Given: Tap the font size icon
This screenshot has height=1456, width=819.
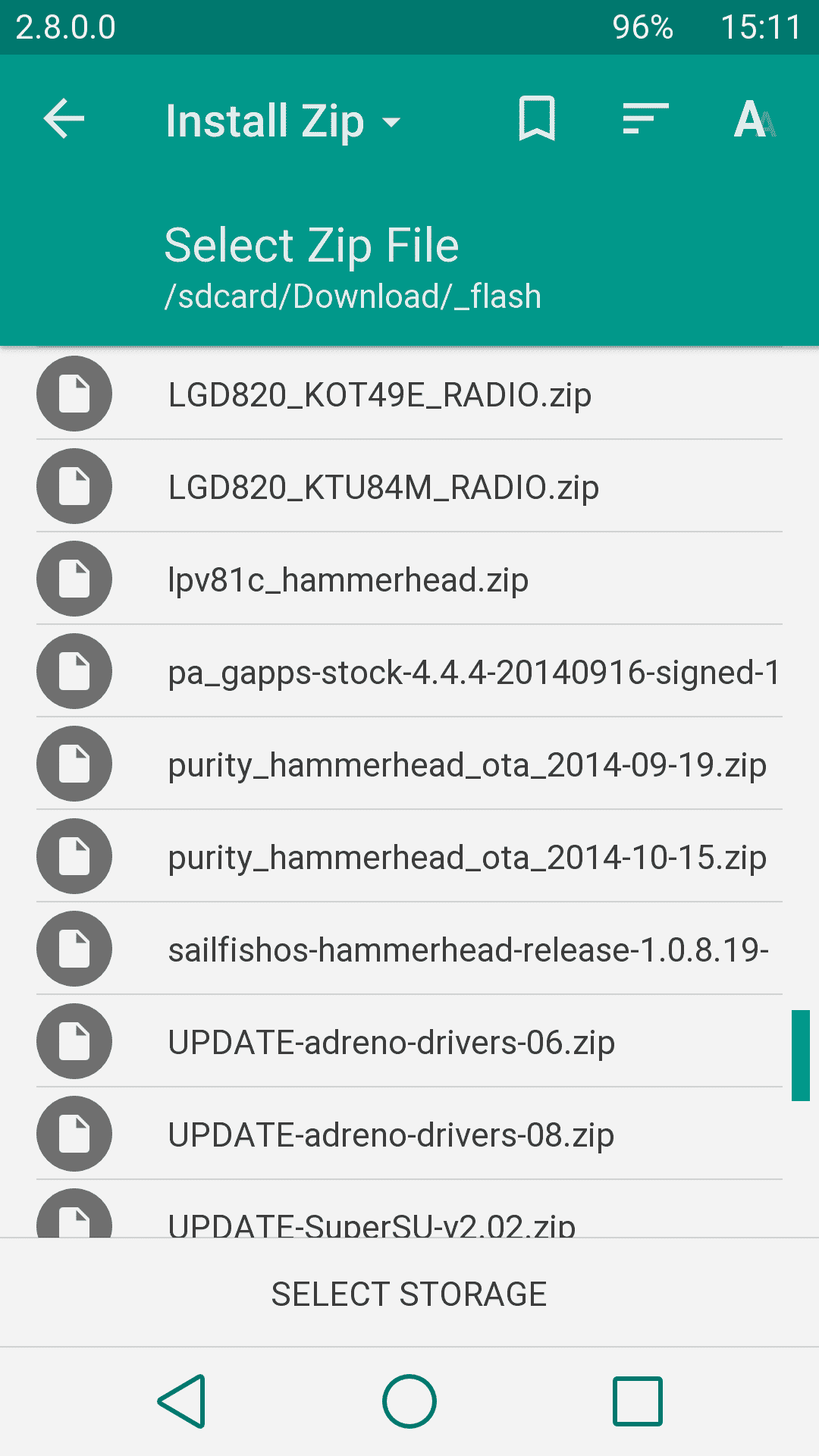Looking at the screenshot, I should point(754,119).
